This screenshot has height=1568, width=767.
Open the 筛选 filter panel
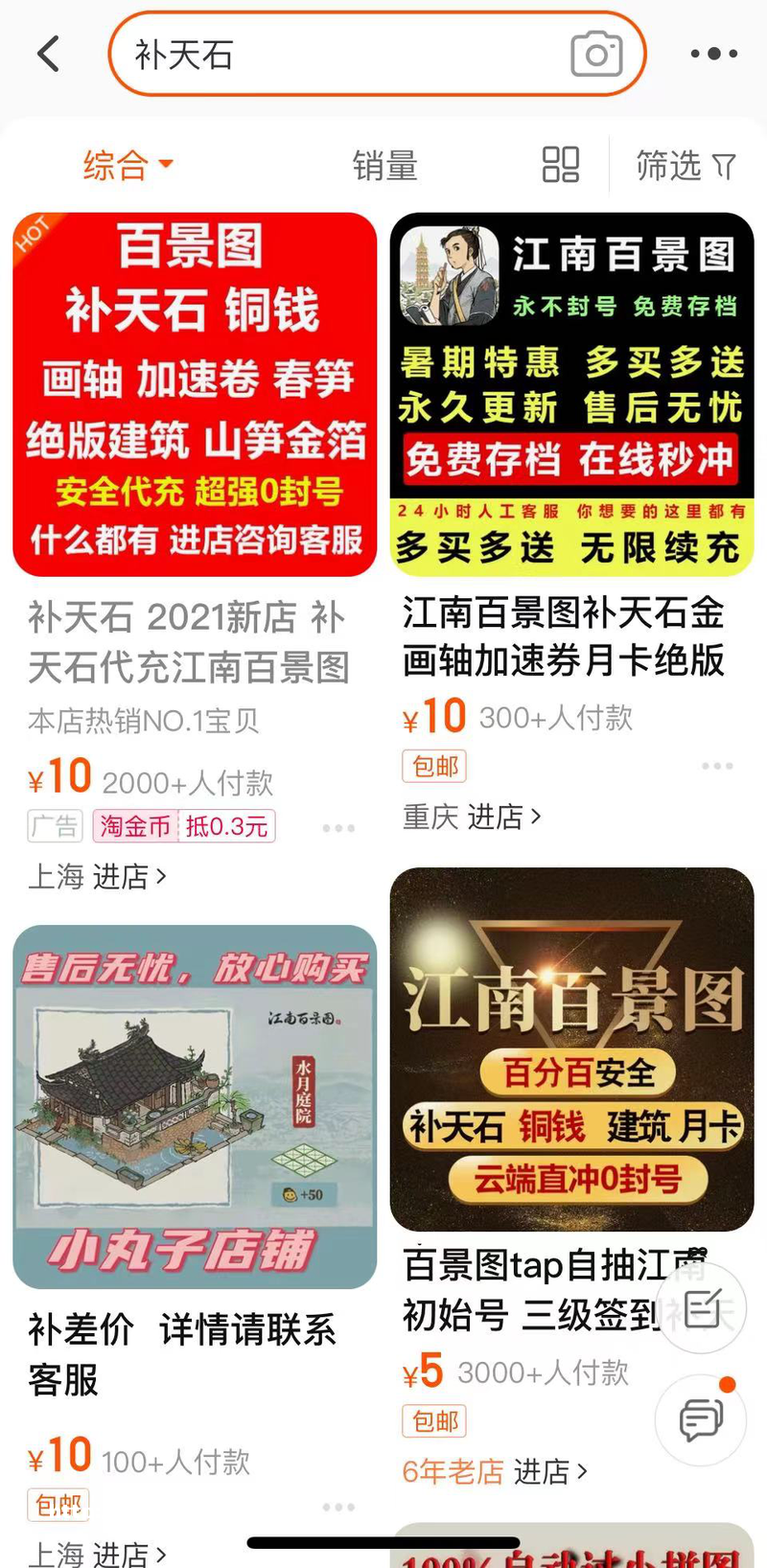pos(686,166)
